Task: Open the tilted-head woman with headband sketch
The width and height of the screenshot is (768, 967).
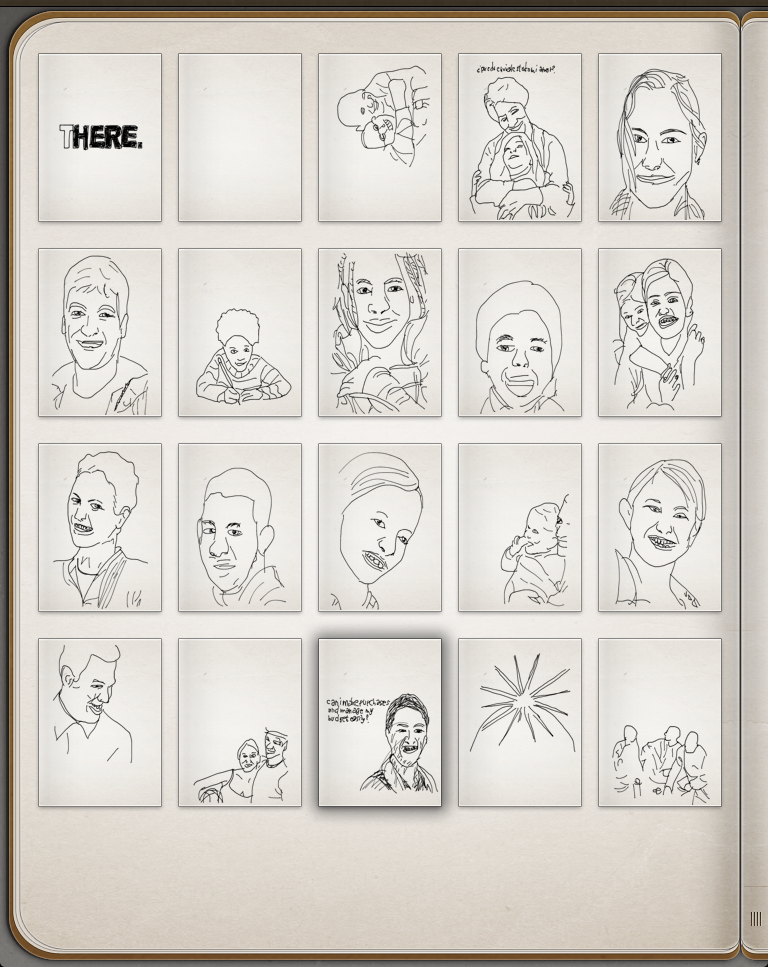Action: point(380,527)
